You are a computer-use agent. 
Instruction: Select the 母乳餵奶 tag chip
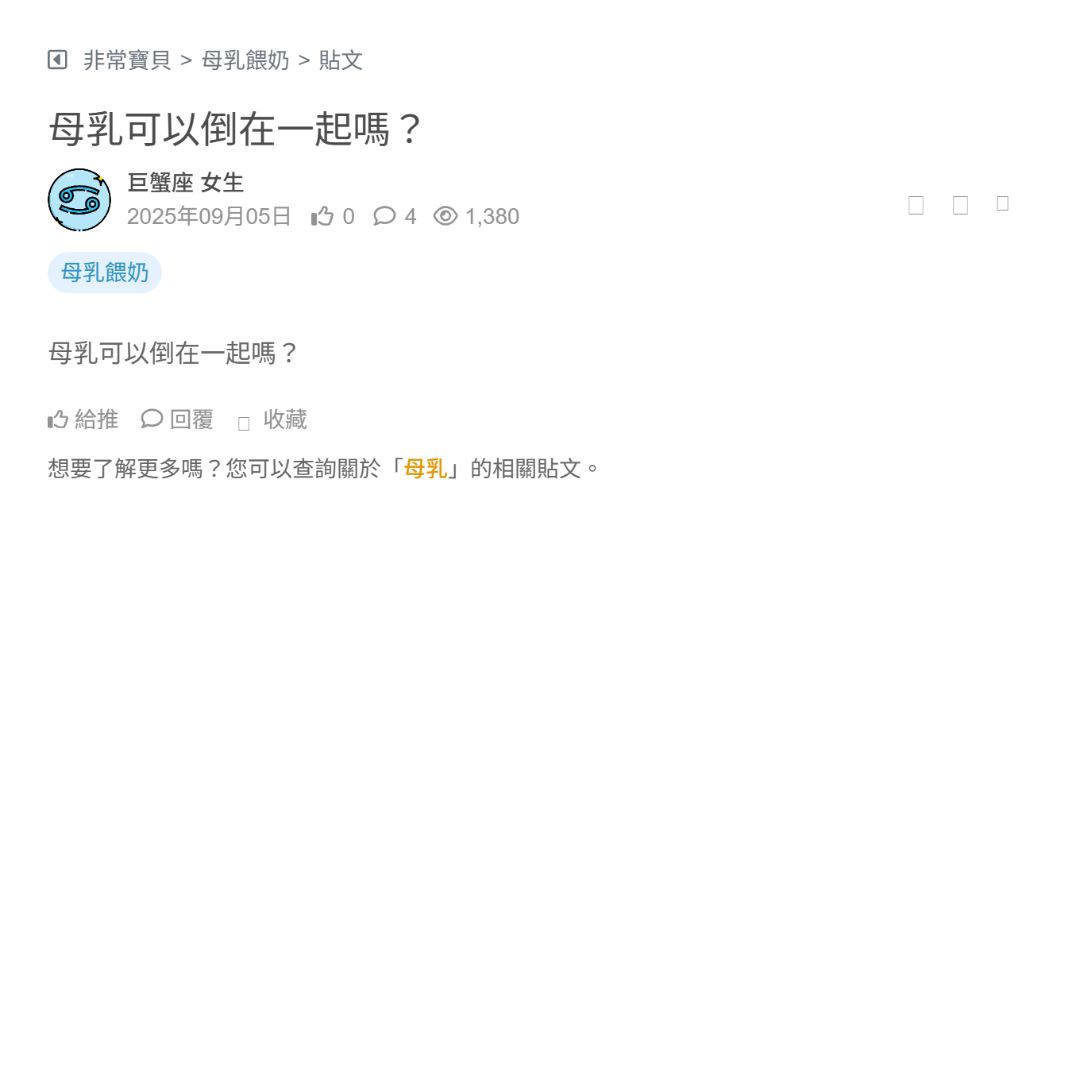[105, 273]
